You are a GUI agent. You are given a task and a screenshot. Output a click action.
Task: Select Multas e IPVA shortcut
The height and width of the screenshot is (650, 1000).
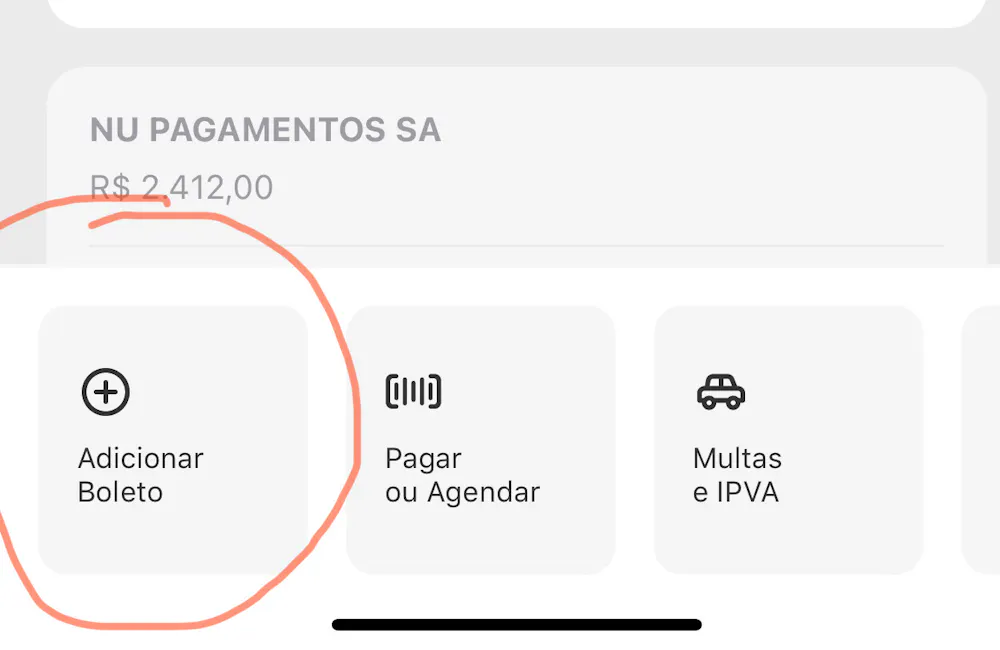coord(788,440)
